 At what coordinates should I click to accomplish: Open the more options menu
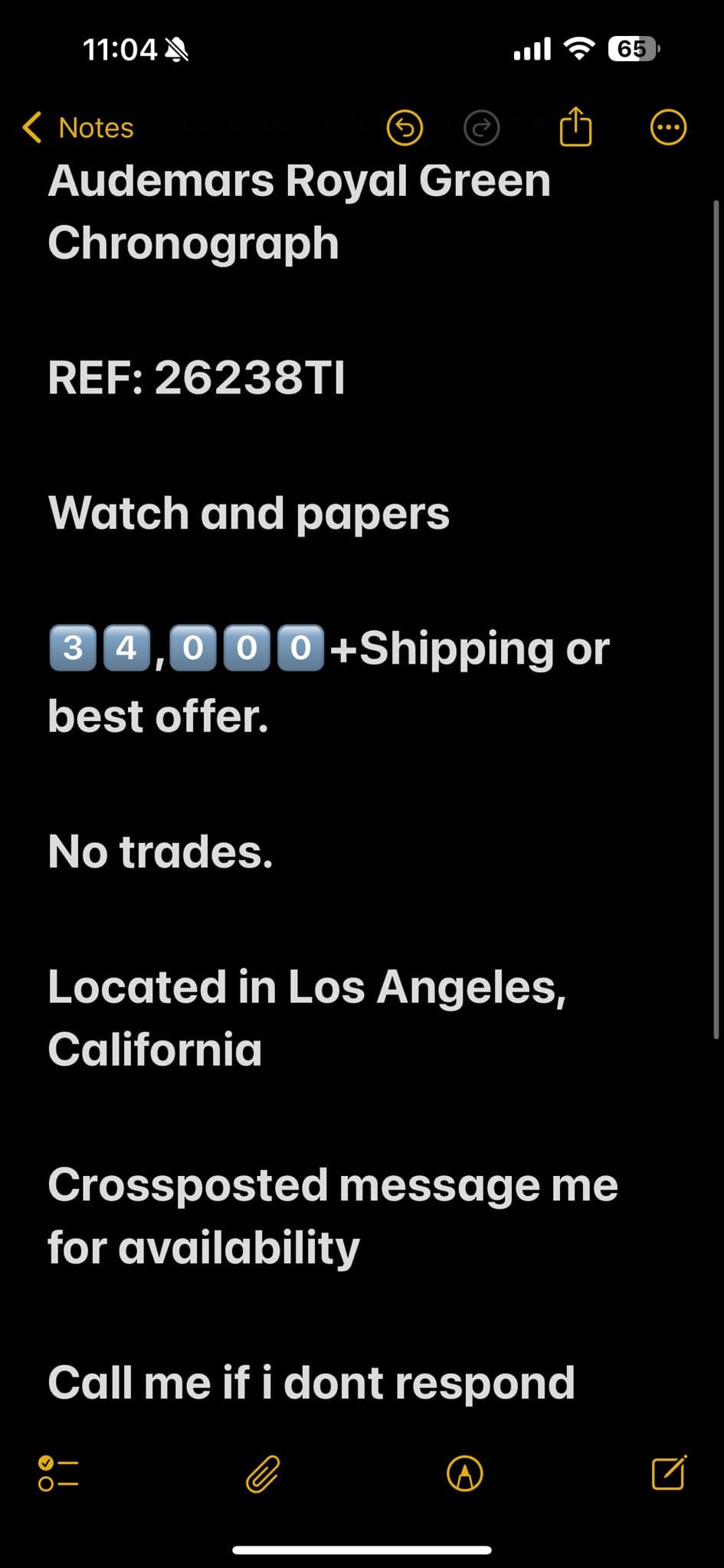[x=668, y=127]
